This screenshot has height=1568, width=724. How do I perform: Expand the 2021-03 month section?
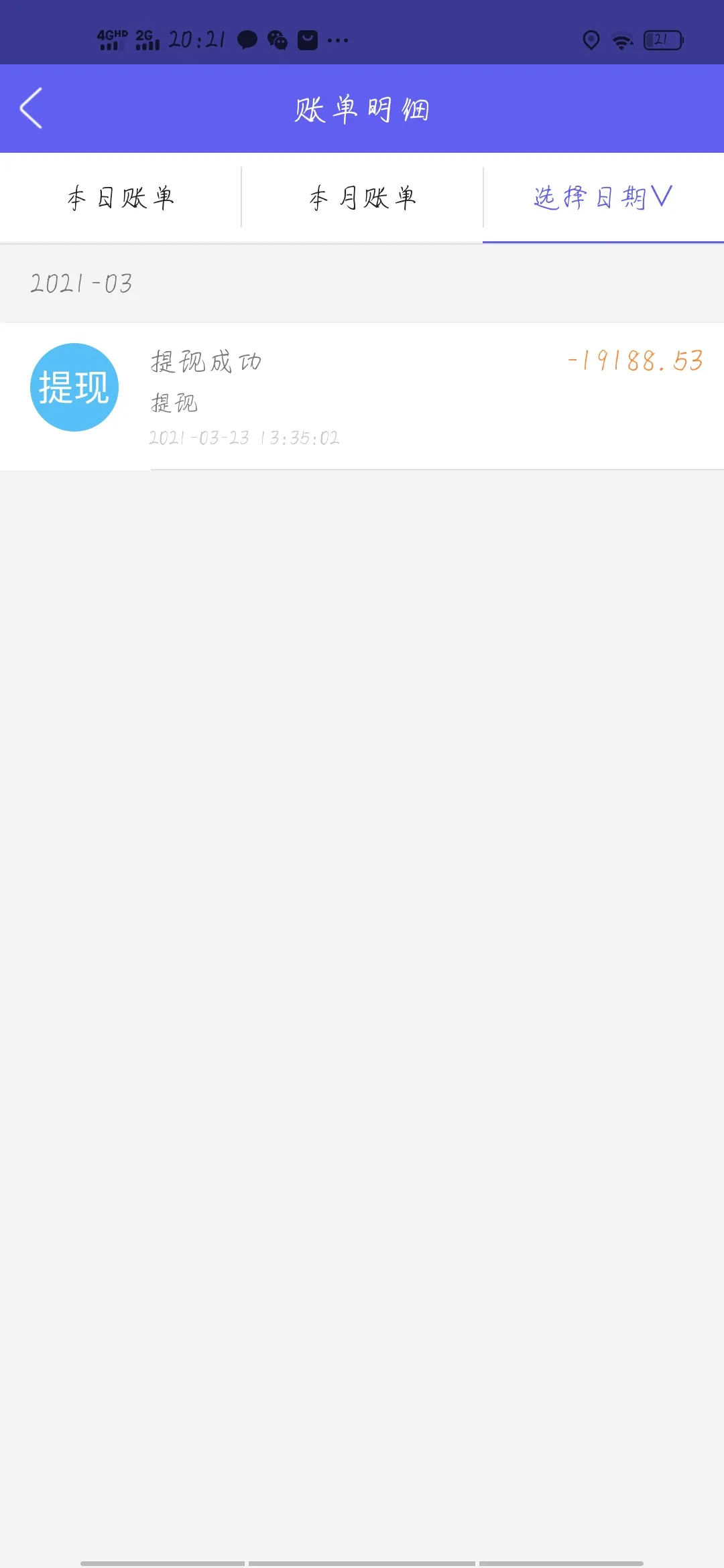tap(80, 284)
